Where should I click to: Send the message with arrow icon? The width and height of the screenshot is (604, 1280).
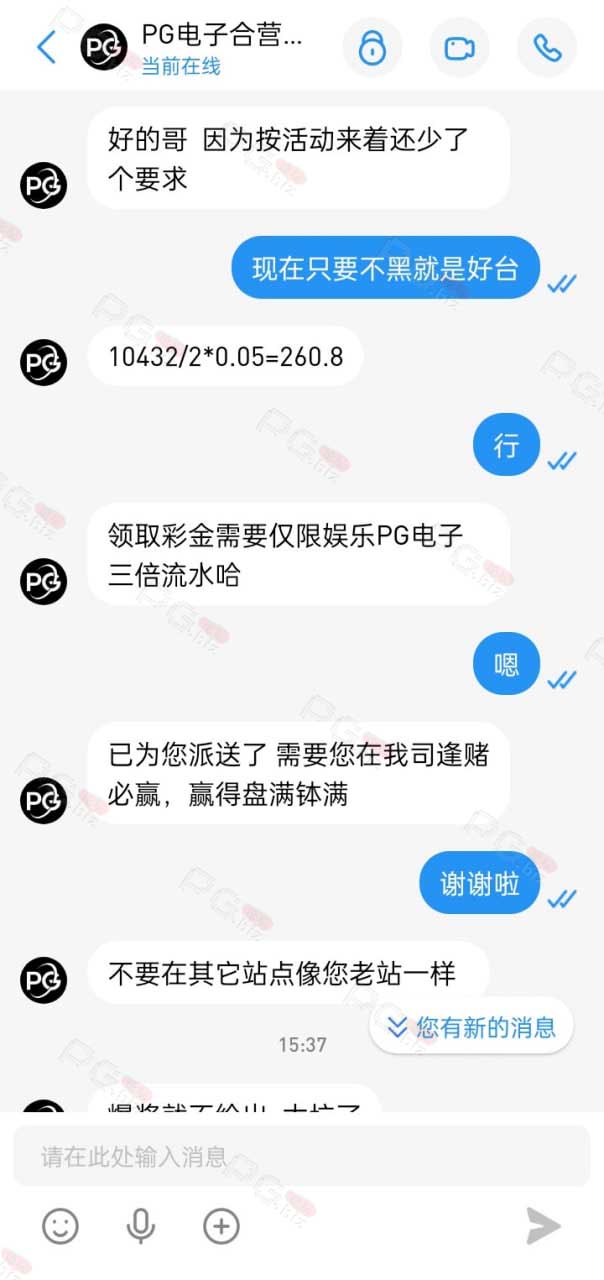point(543,1226)
